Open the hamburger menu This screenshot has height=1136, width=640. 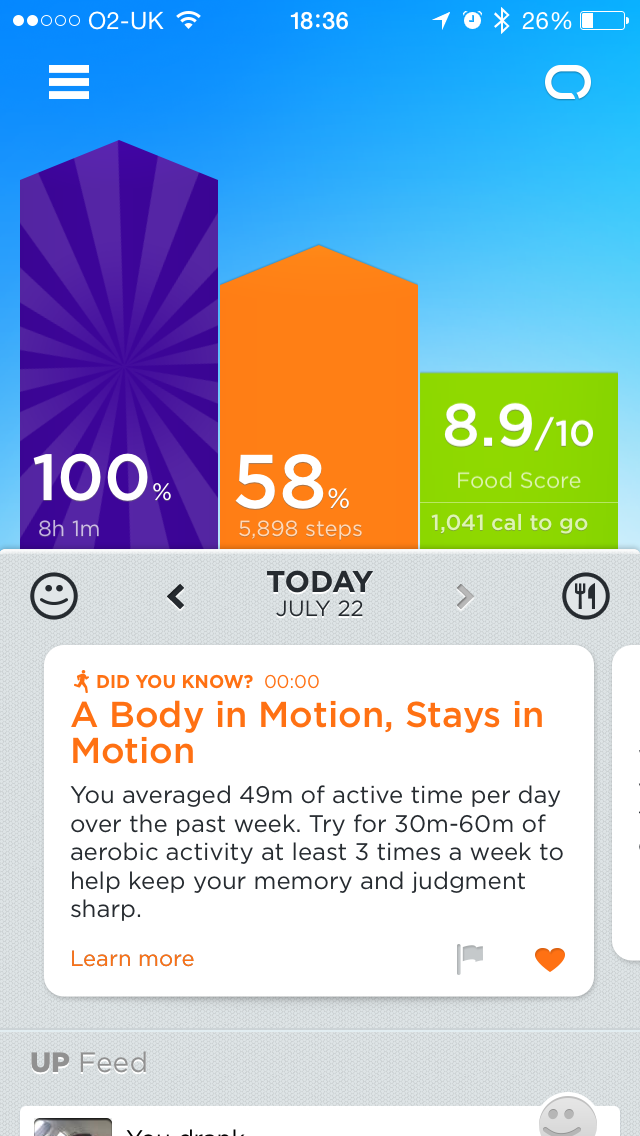pyautogui.click(x=69, y=82)
